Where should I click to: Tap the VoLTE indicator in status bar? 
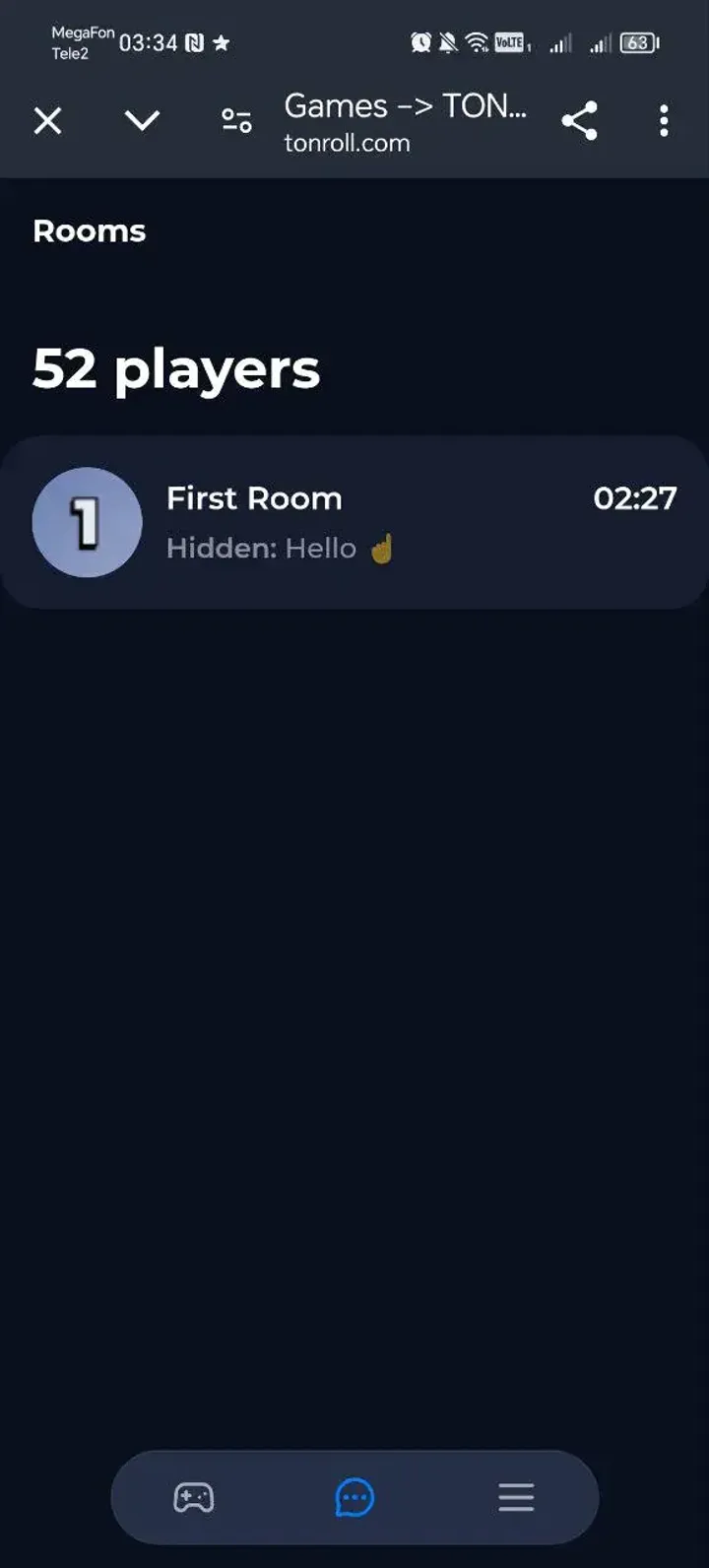(x=509, y=43)
